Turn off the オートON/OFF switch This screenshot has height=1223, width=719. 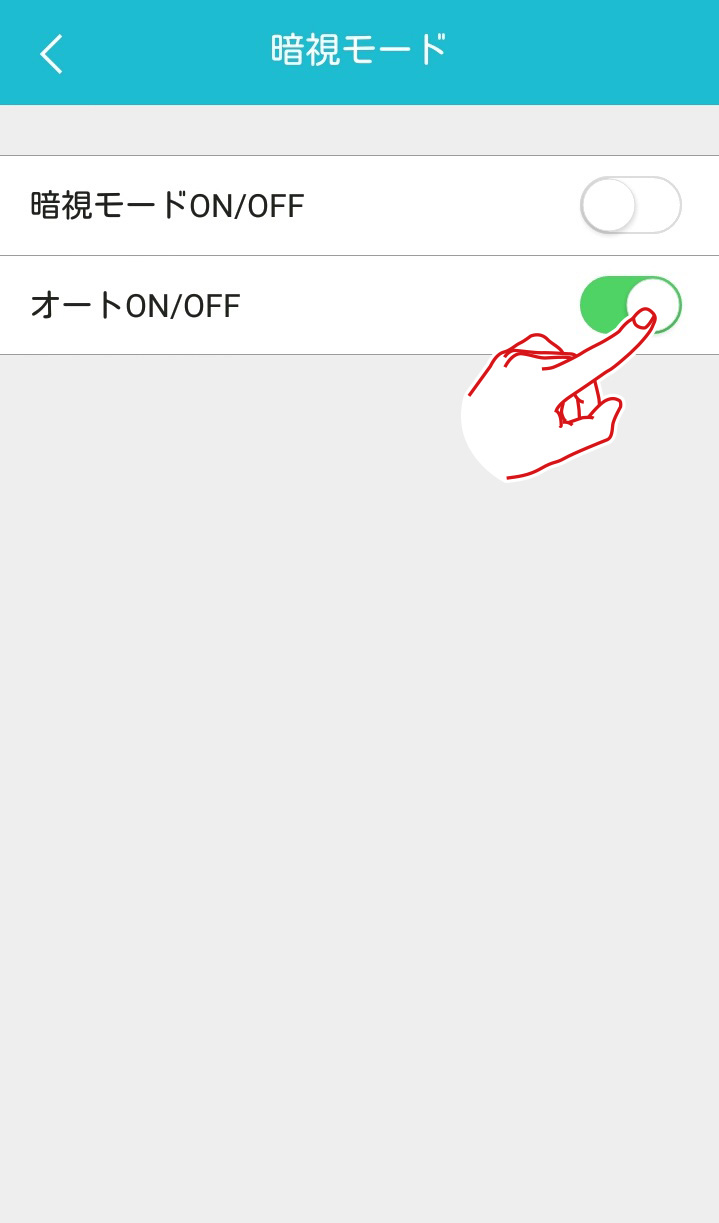[631, 305]
